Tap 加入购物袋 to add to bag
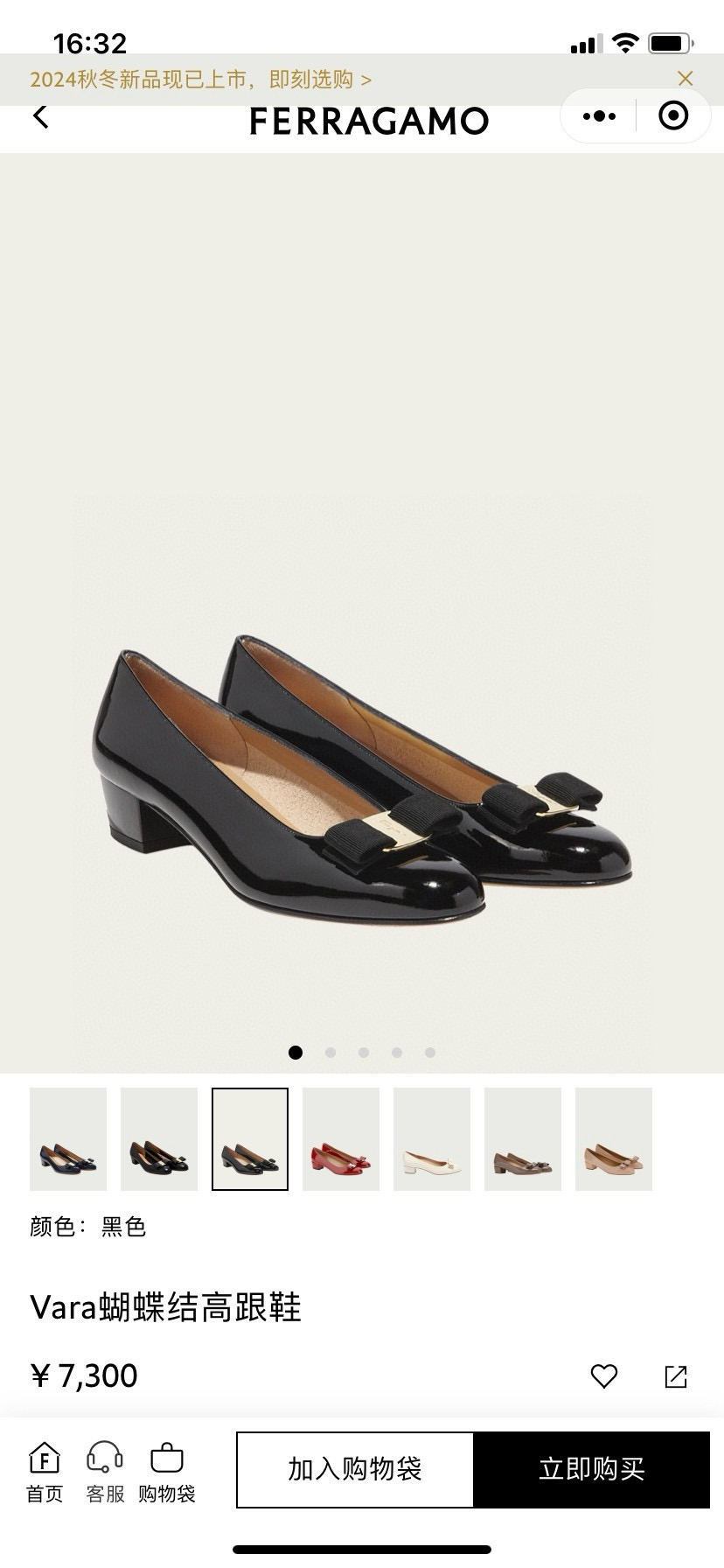724x1568 pixels. point(355,1469)
